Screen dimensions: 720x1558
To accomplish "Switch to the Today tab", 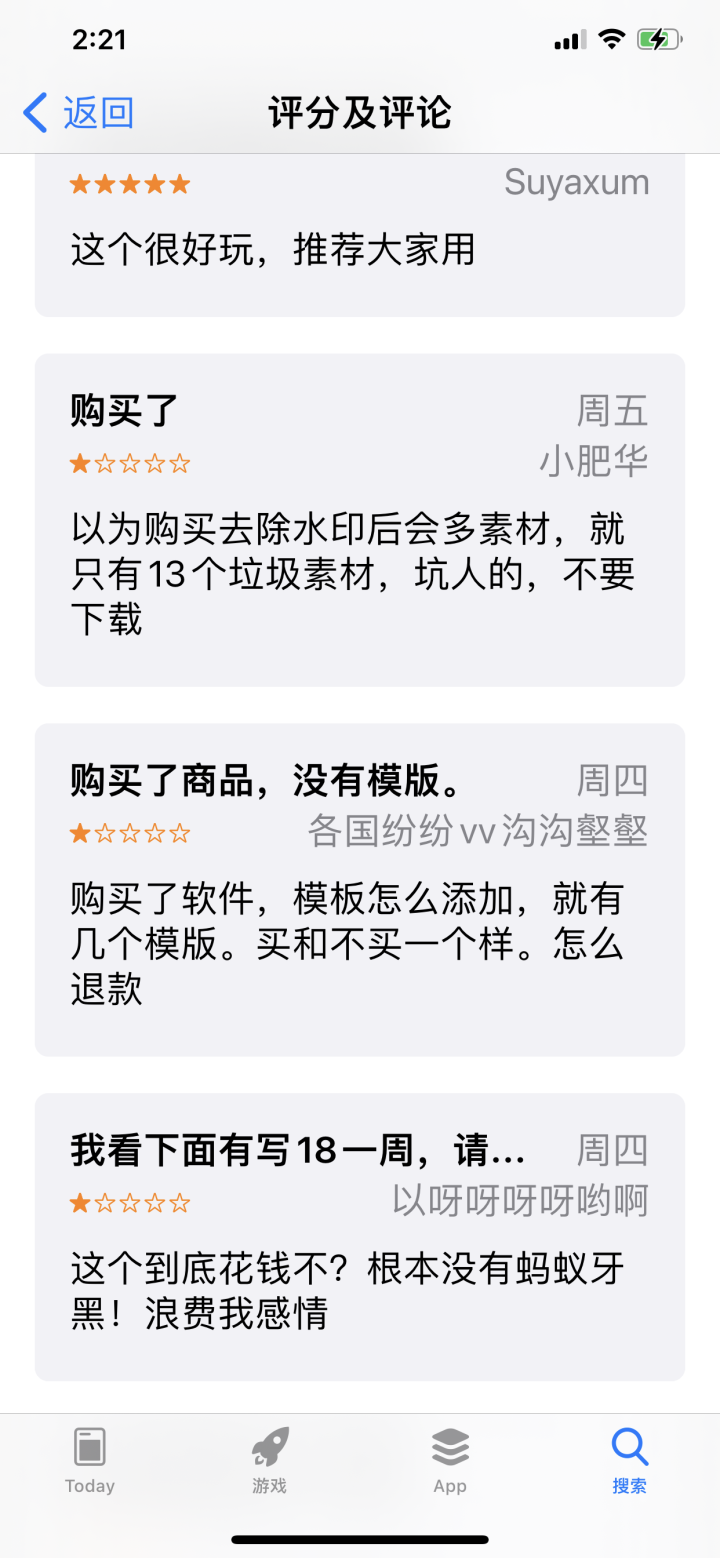I will coord(90,1460).
